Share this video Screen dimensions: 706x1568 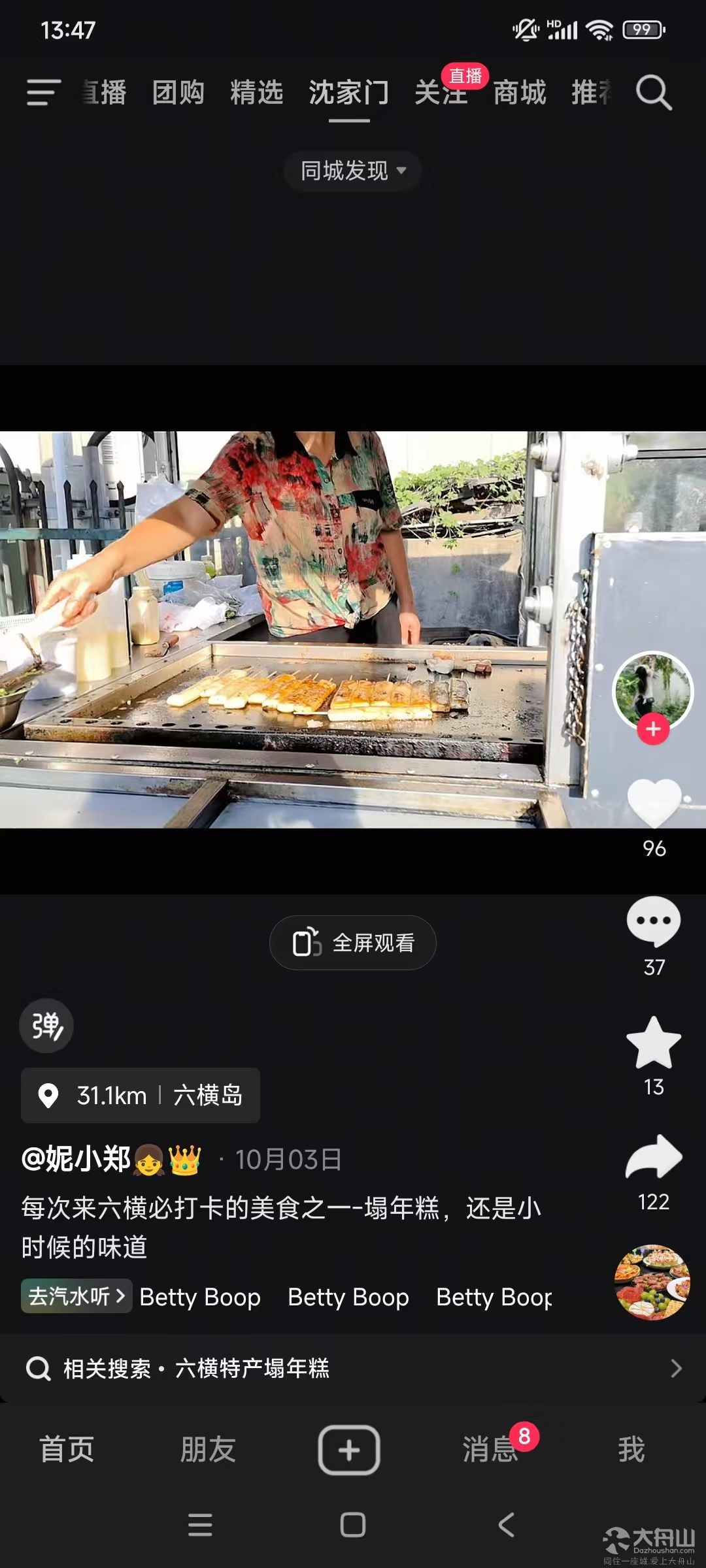pos(654,1158)
